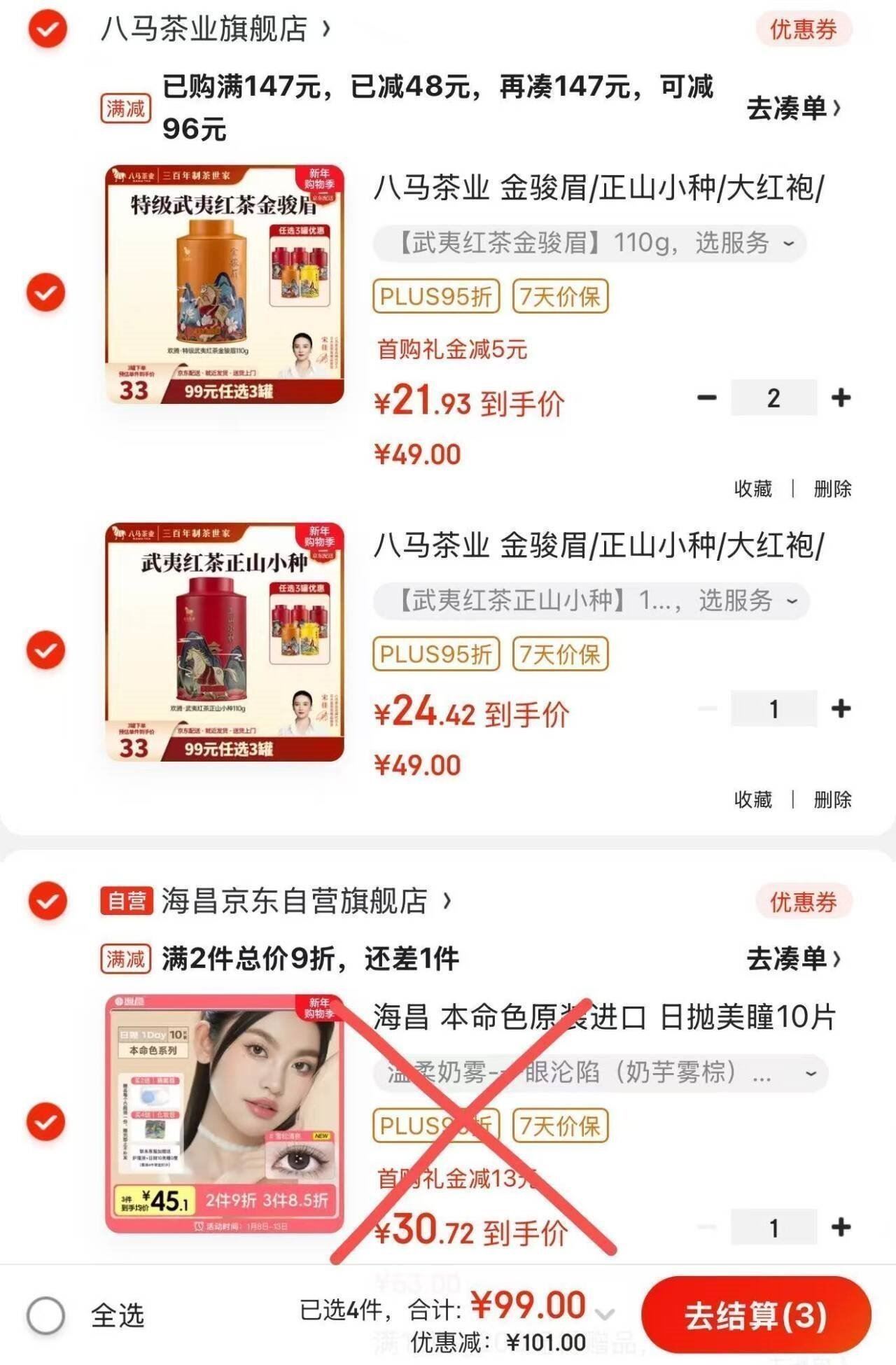Viewport: 896px width, 1365px height.
Task: Tap 去结算(3) to check out
Action: point(756,1316)
